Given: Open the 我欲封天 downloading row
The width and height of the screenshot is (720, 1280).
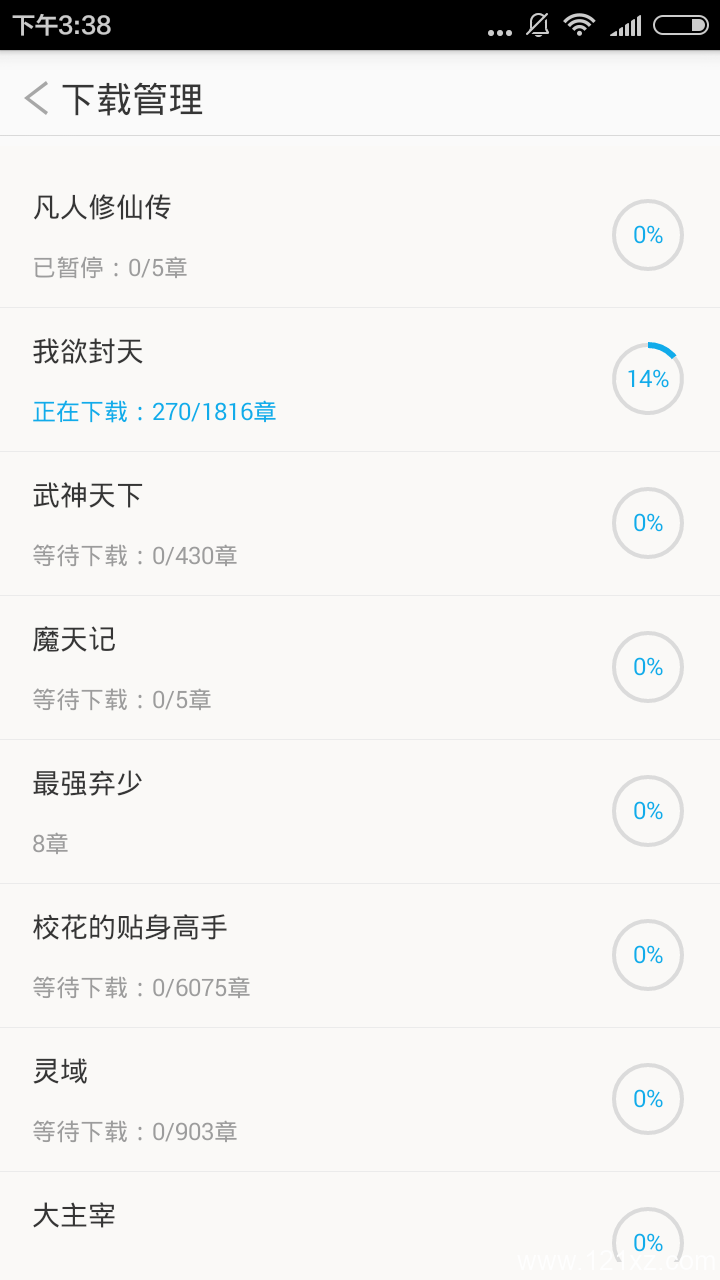Looking at the screenshot, I should click(x=360, y=380).
